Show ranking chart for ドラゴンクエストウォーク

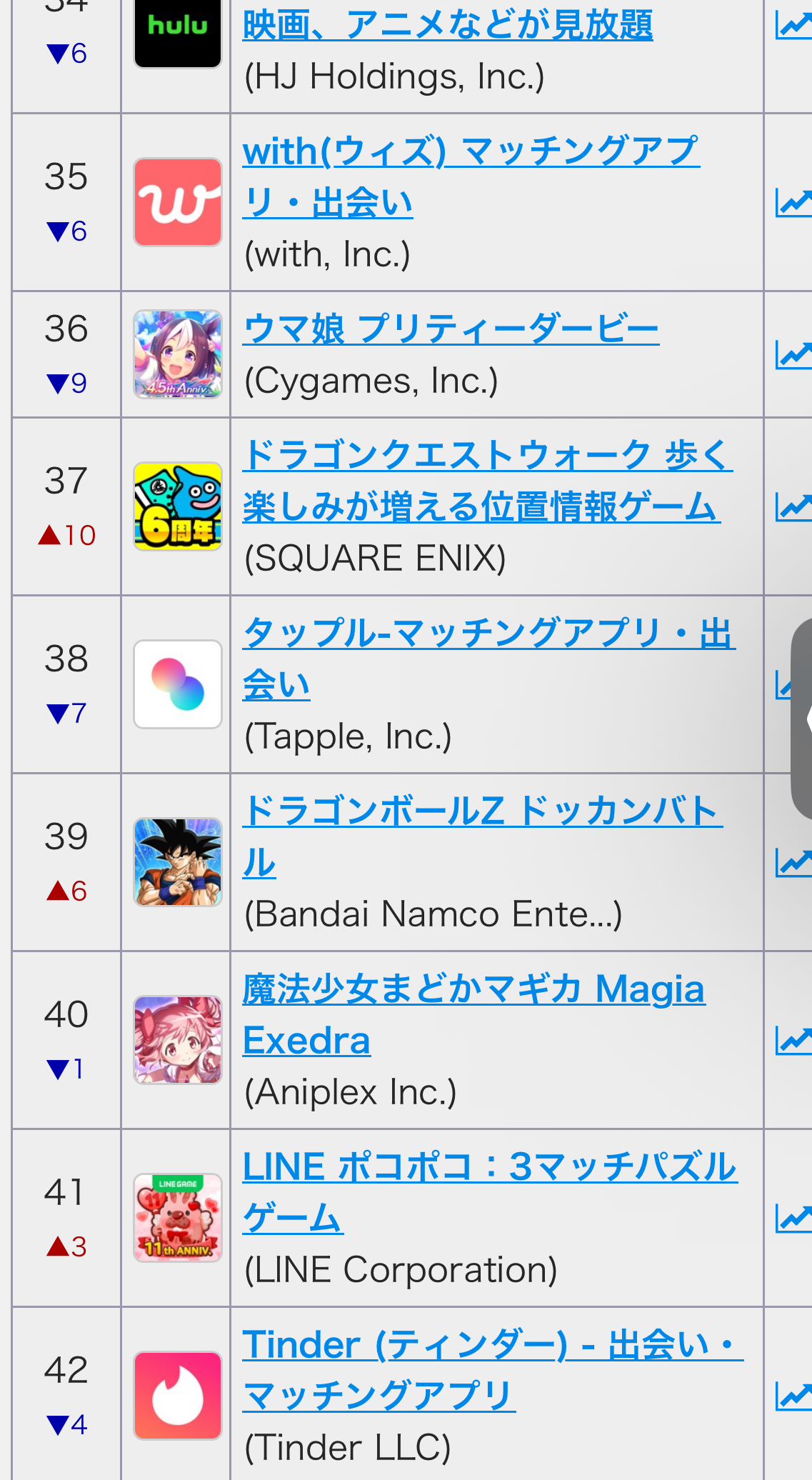(x=793, y=507)
